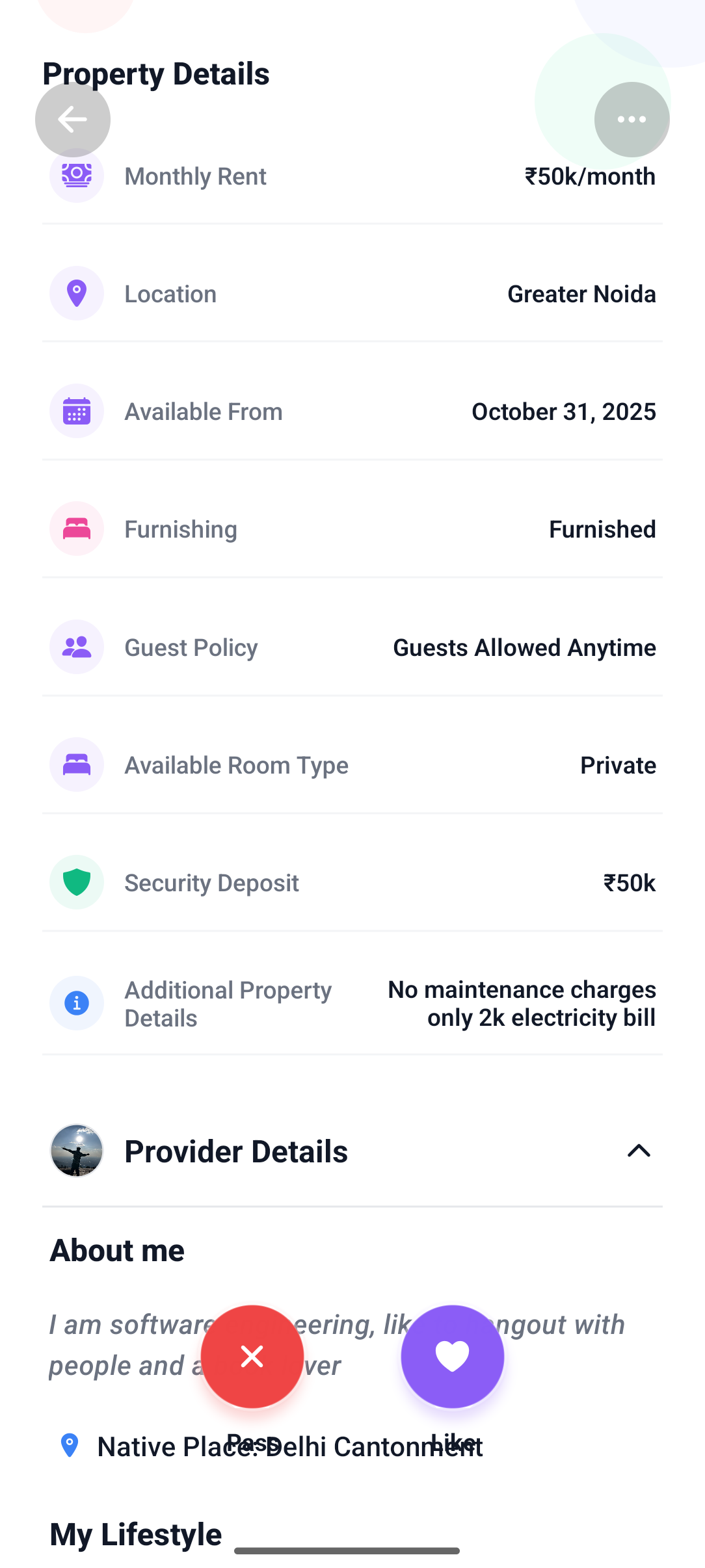
Task: Click the Available From calendar icon
Action: point(76,411)
